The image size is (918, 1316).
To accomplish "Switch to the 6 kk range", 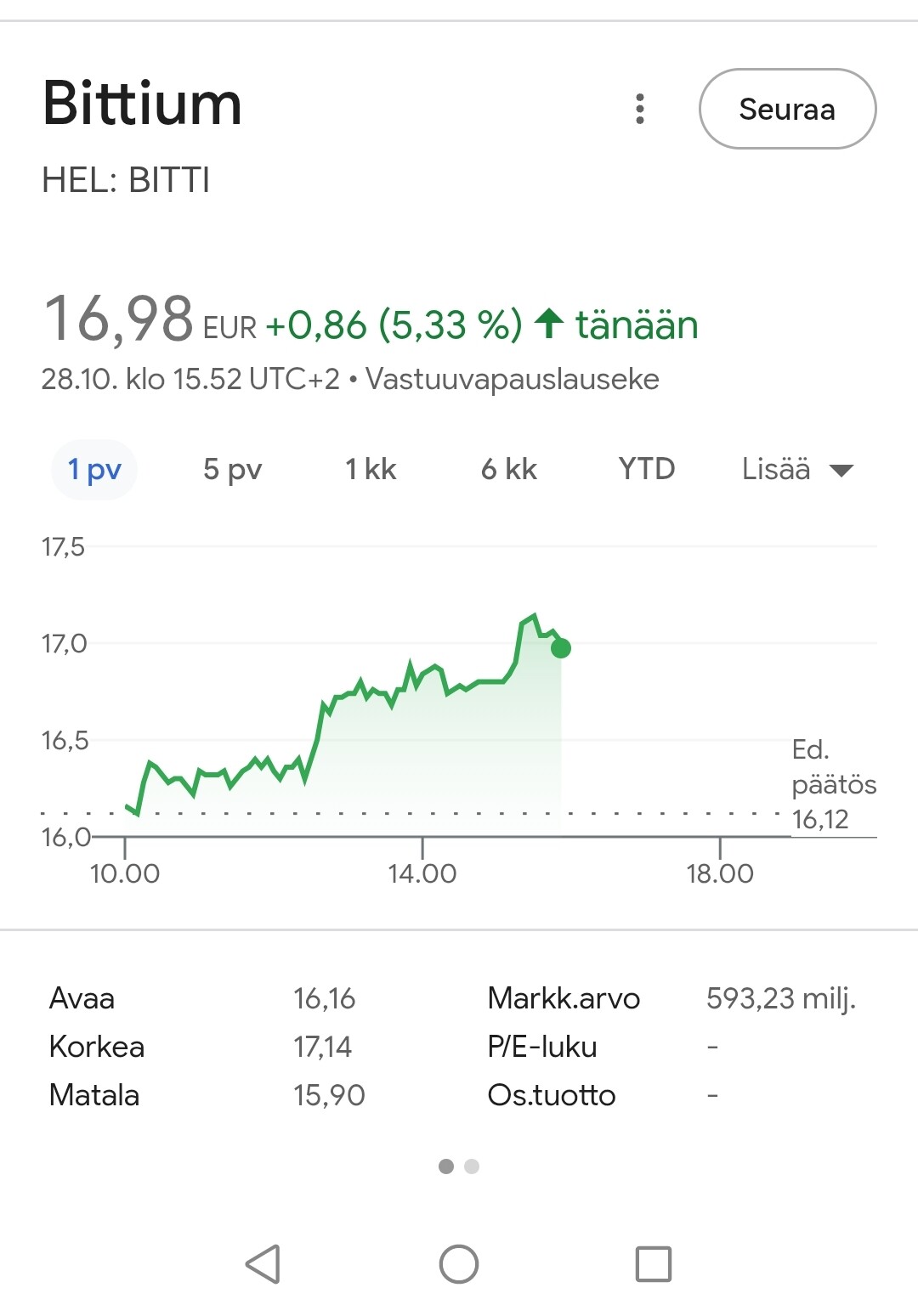I will (508, 469).
